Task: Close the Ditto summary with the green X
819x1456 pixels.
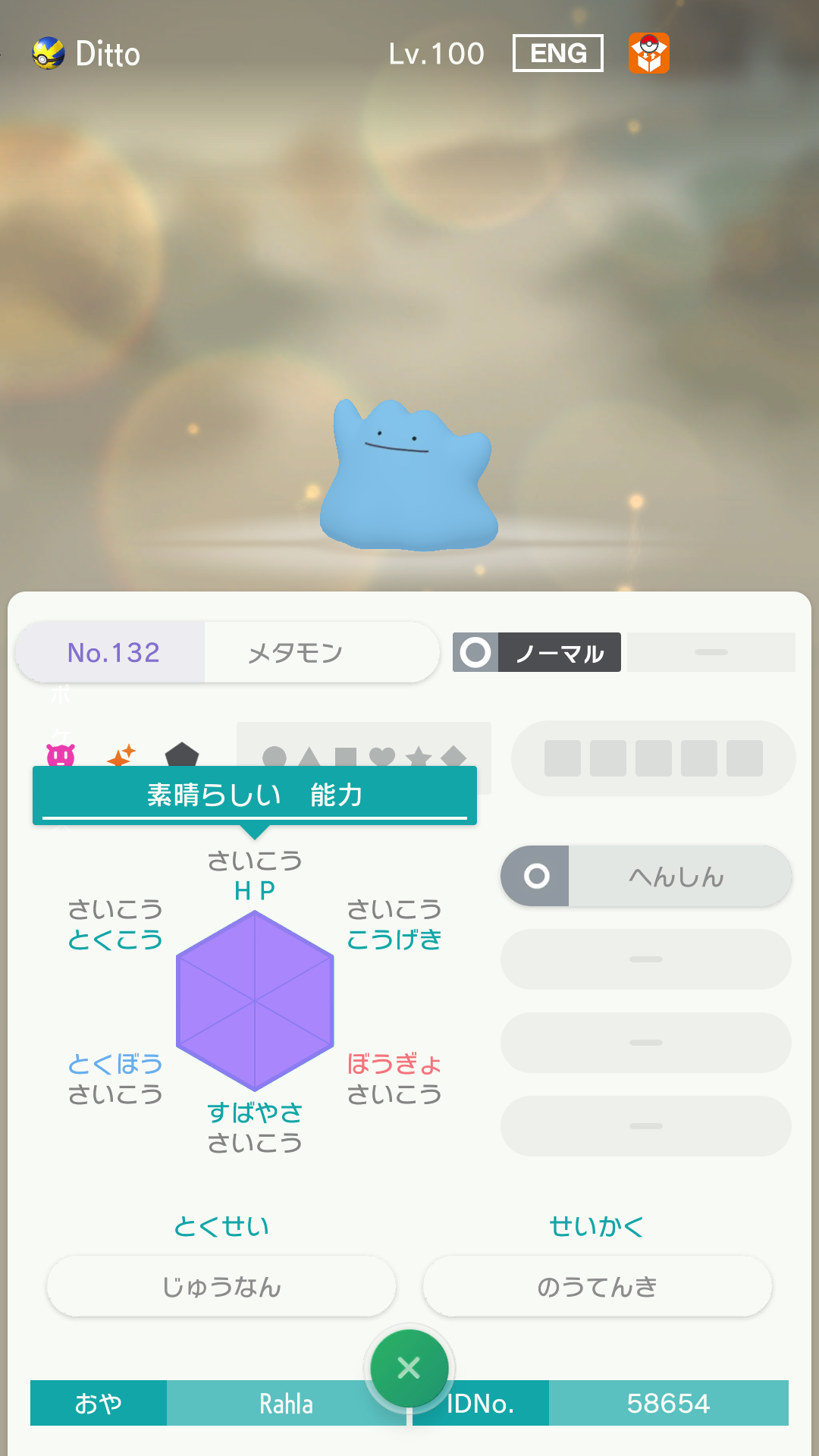Action: (409, 1368)
